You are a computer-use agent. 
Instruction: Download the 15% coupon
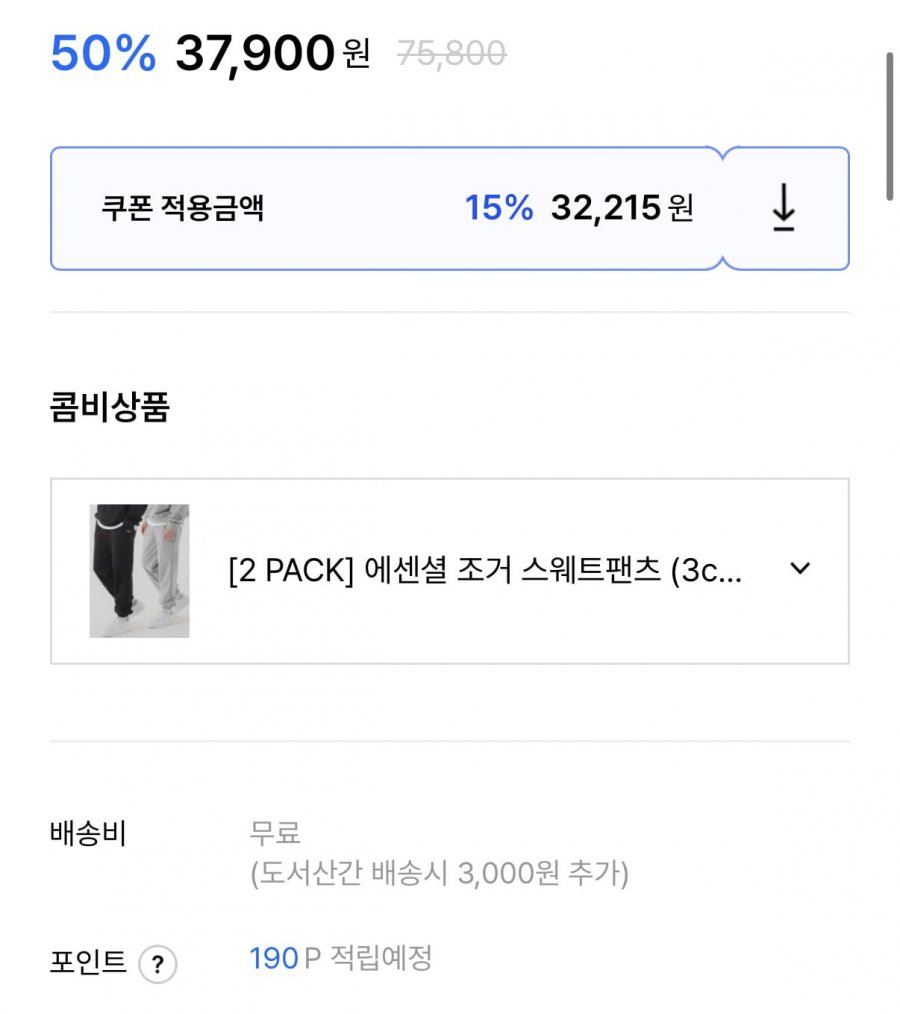click(784, 209)
